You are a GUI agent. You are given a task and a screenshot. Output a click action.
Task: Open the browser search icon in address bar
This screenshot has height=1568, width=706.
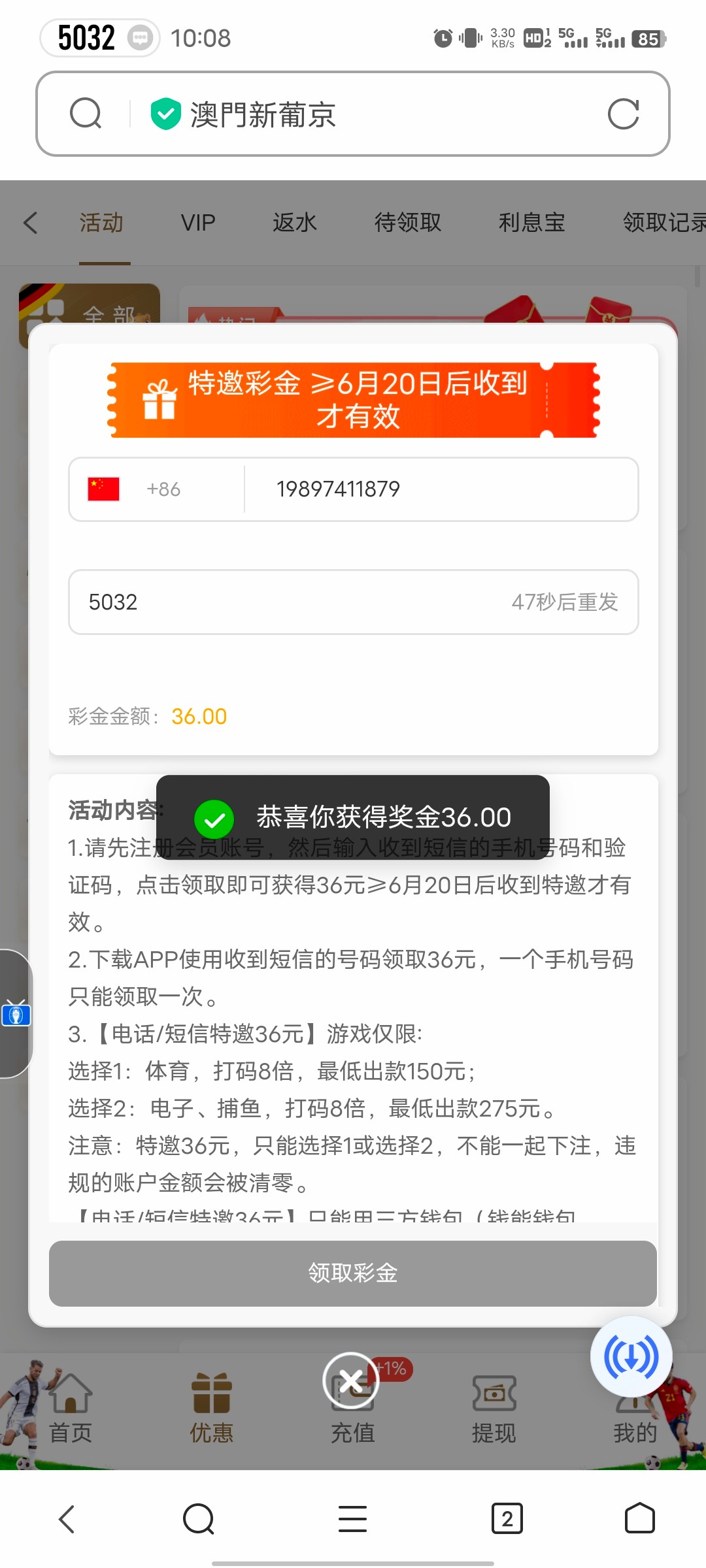(x=86, y=114)
